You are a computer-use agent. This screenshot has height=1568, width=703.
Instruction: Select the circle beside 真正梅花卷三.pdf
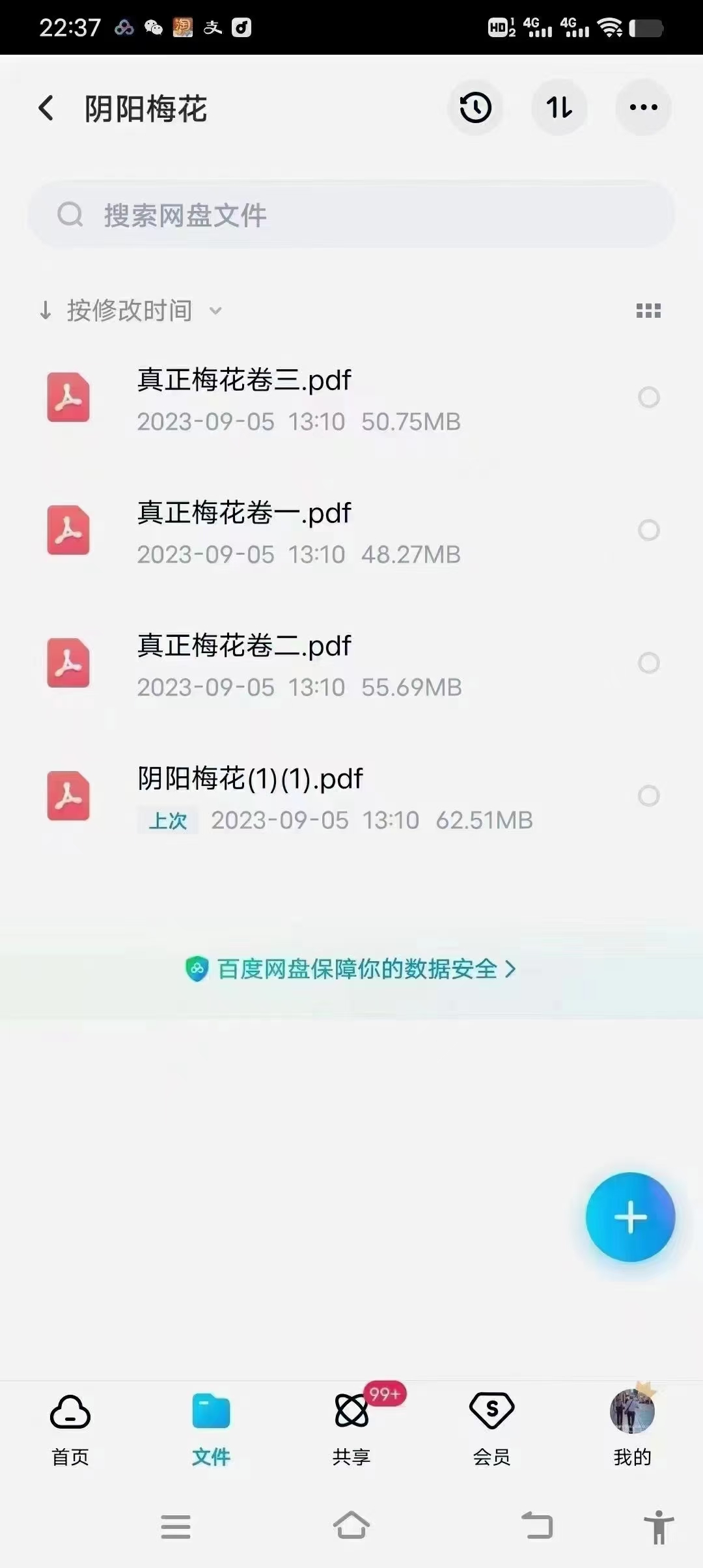pos(648,397)
